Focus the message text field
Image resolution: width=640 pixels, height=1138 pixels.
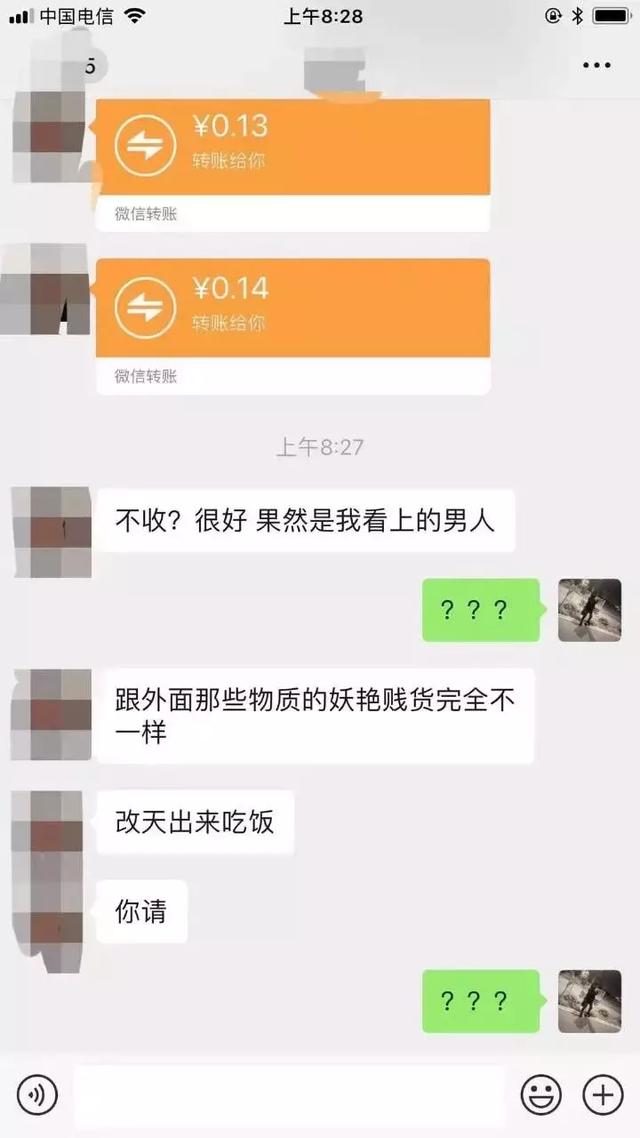(290, 1096)
